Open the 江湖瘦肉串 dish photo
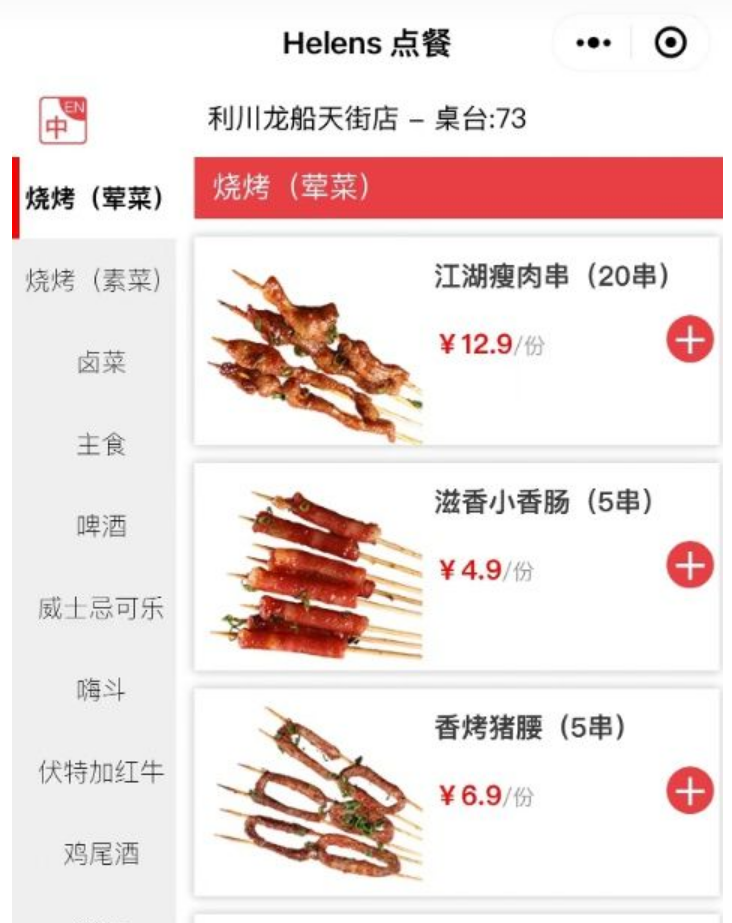732x923 pixels. [x=315, y=355]
